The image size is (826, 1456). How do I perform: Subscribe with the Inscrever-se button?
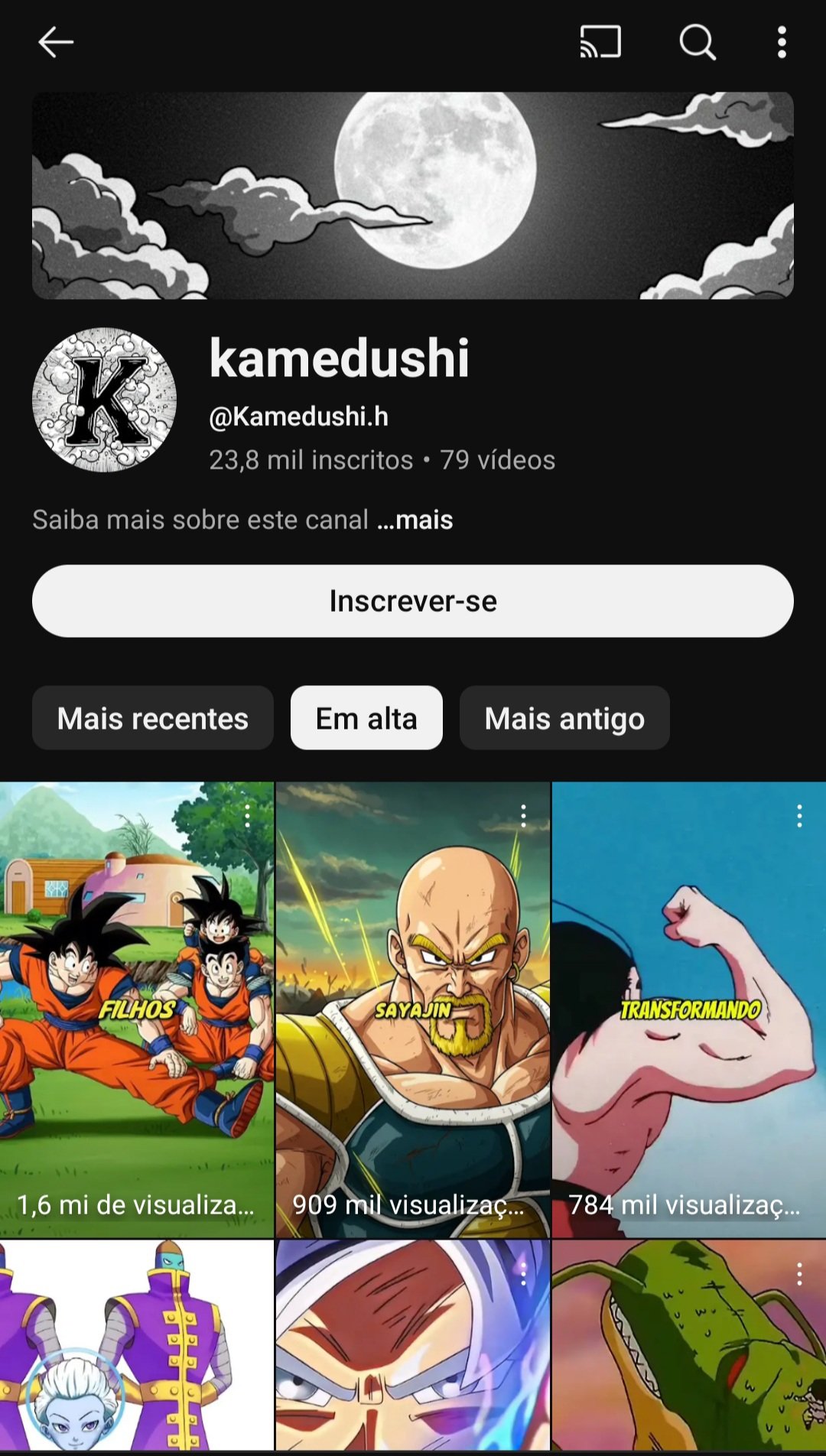[x=413, y=601]
